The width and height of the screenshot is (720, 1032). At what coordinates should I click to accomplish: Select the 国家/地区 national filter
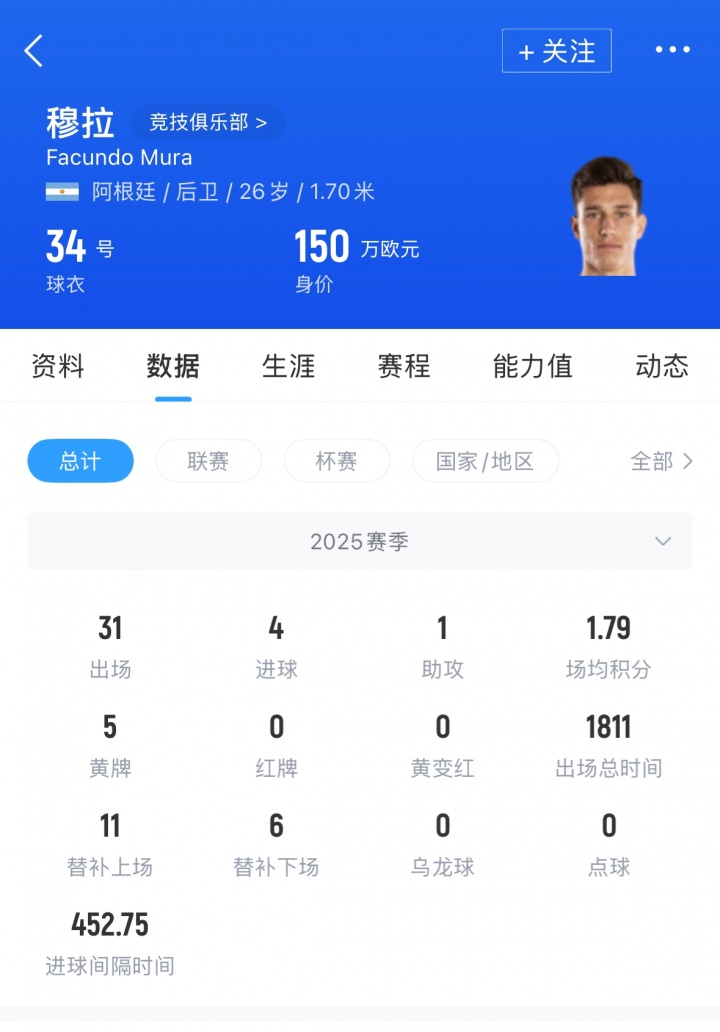tap(485, 461)
